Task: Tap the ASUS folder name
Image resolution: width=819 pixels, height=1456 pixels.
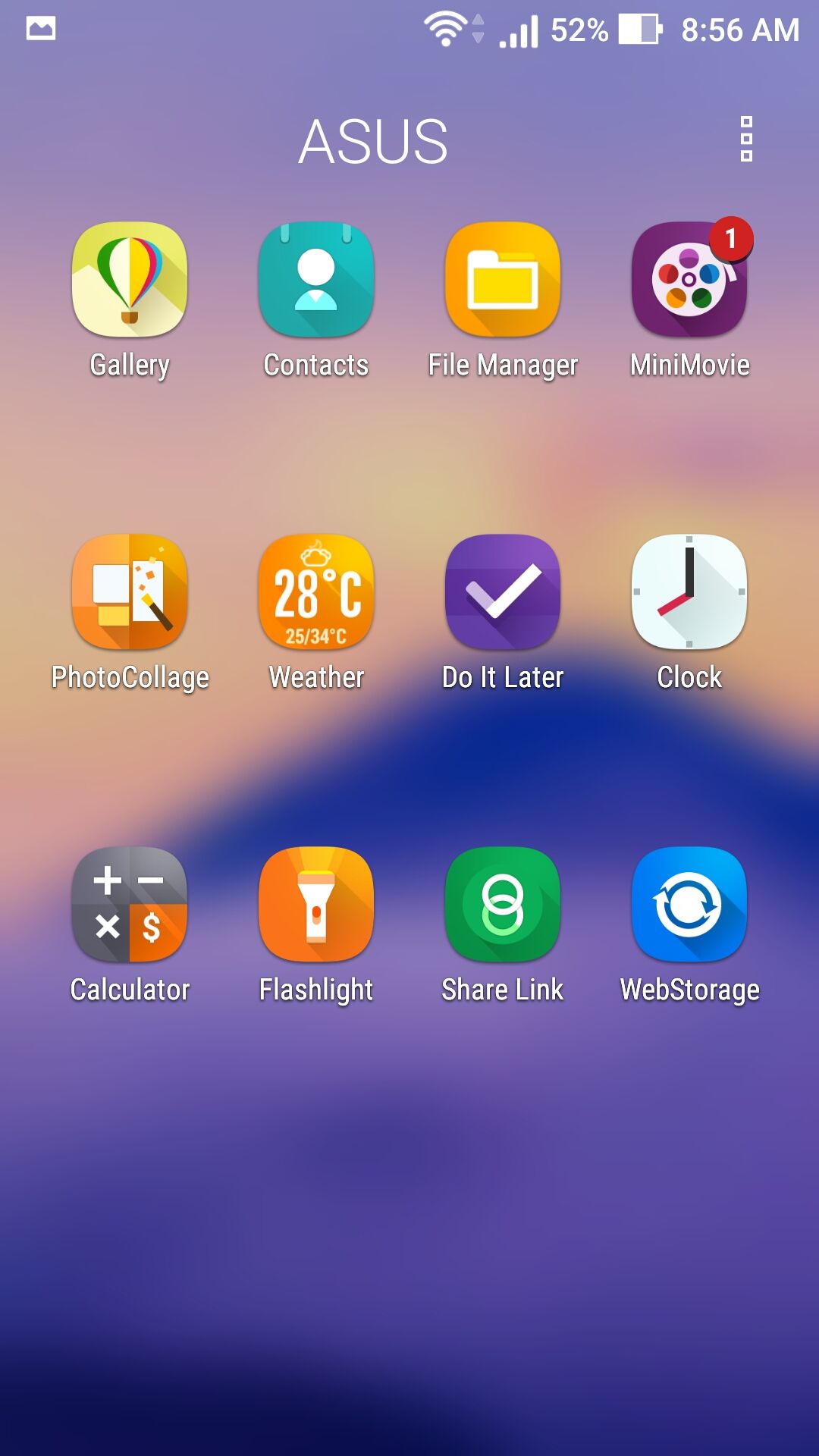Action: pyautogui.click(x=373, y=142)
